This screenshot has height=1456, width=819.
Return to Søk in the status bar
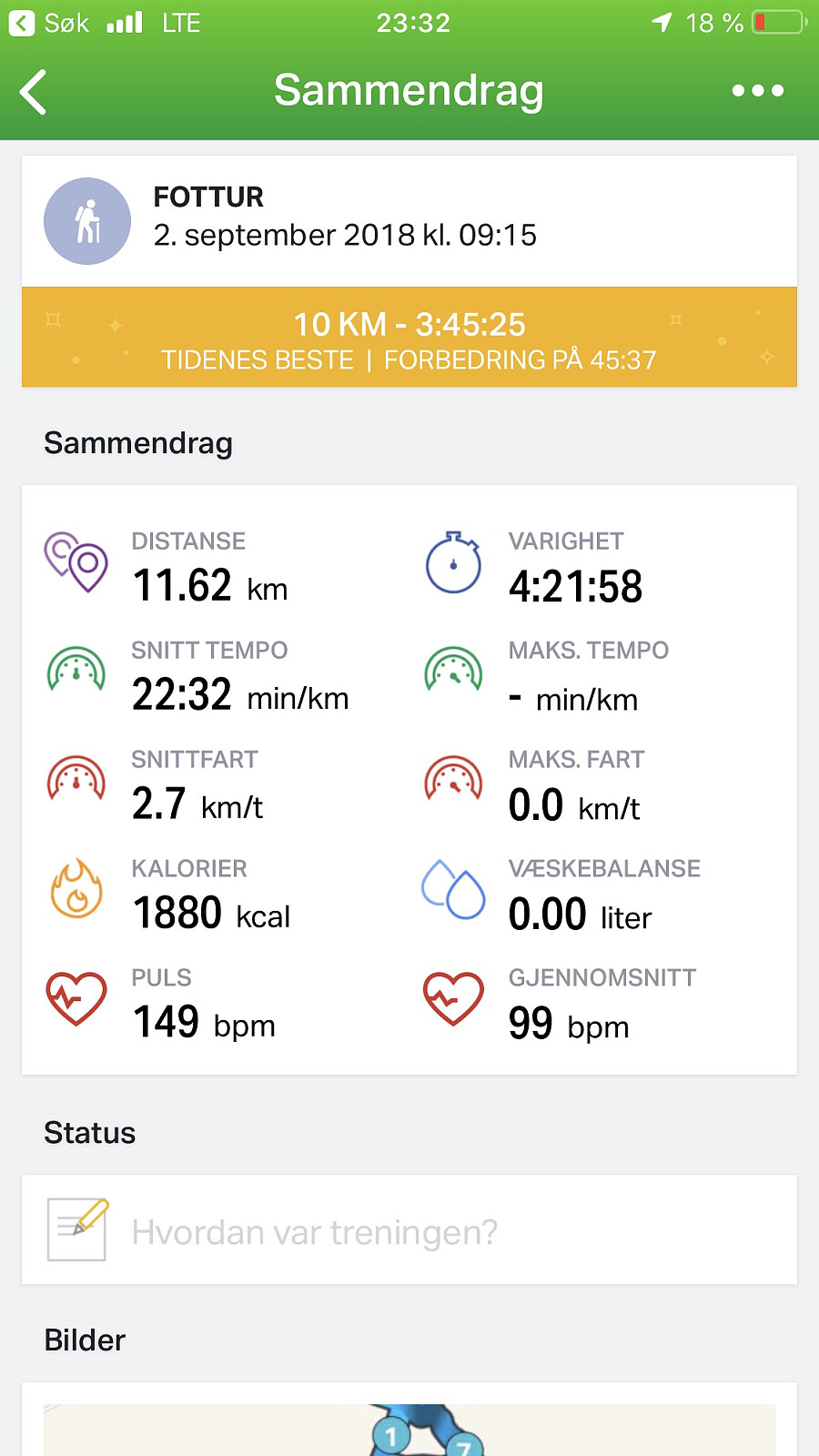pyautogui.click(x=50, y=23)
